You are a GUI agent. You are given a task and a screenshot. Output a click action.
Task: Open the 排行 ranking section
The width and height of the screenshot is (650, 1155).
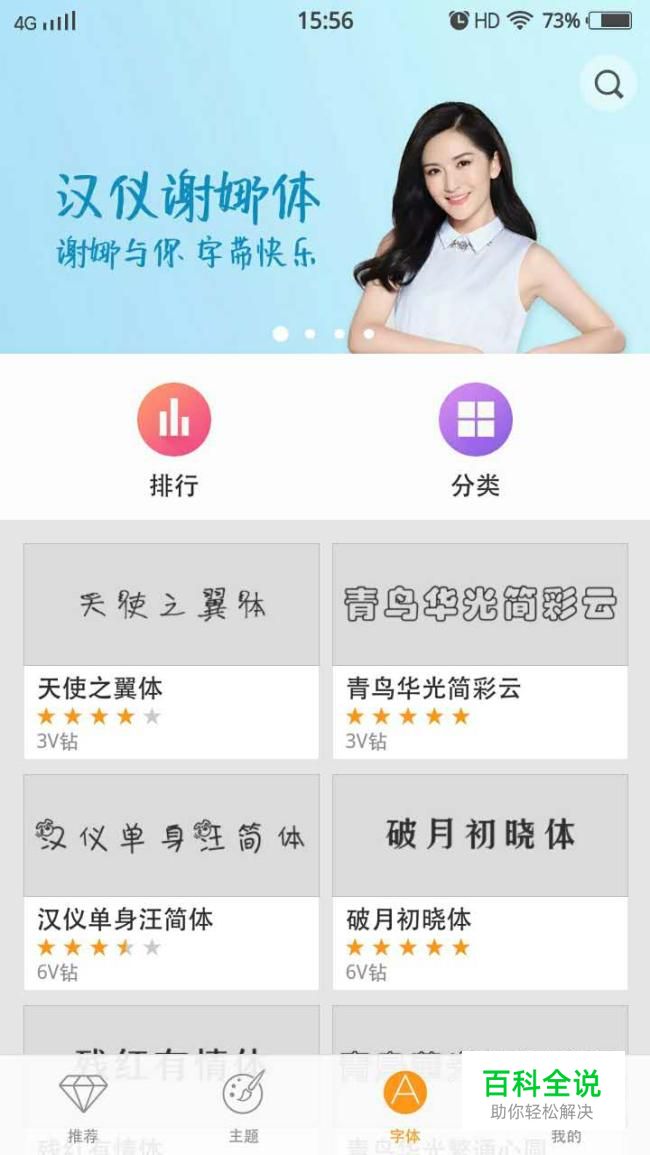coord(174,441)
